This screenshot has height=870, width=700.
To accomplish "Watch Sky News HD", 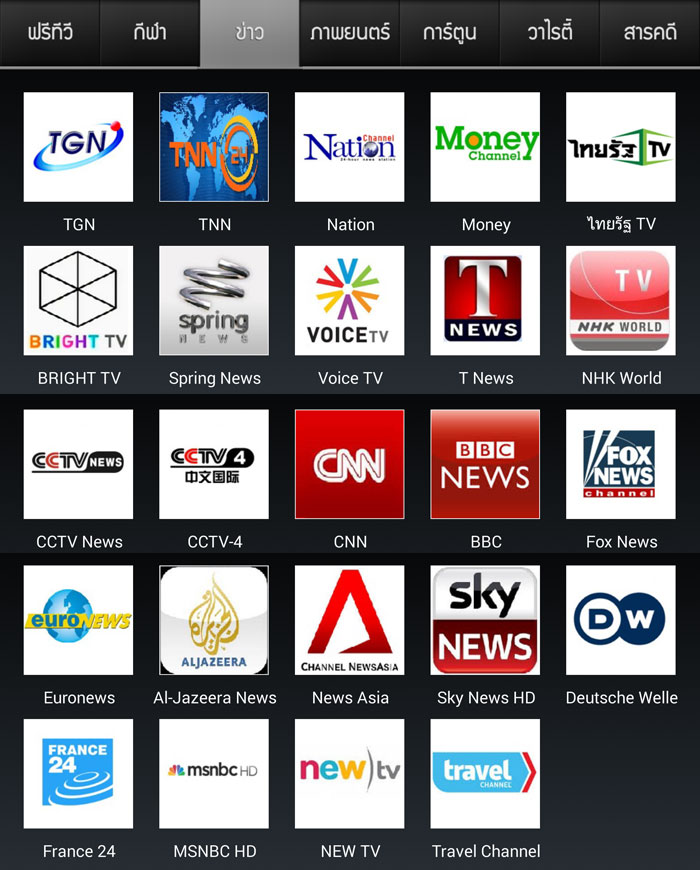I will point(485,620).
